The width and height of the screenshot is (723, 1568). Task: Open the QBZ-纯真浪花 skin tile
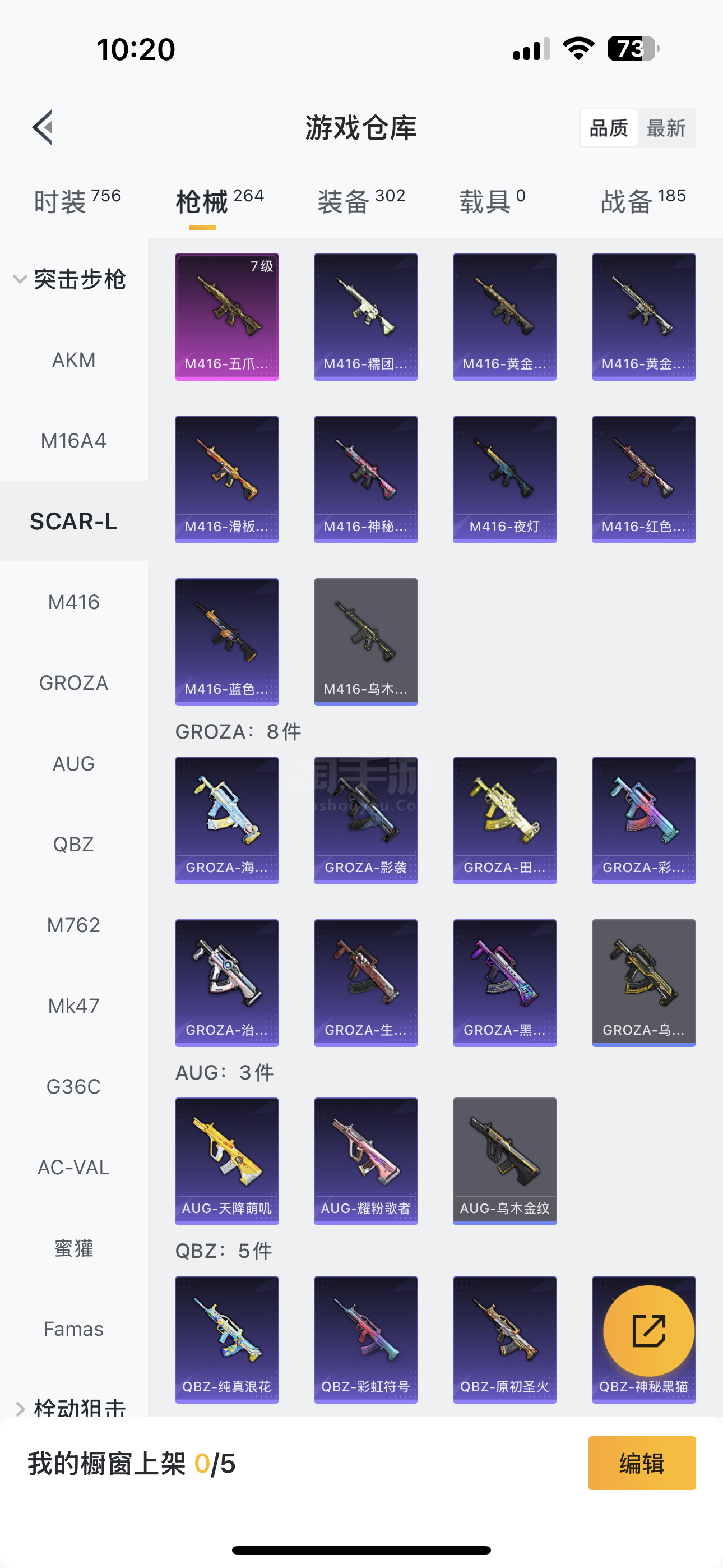(227, 1339)
